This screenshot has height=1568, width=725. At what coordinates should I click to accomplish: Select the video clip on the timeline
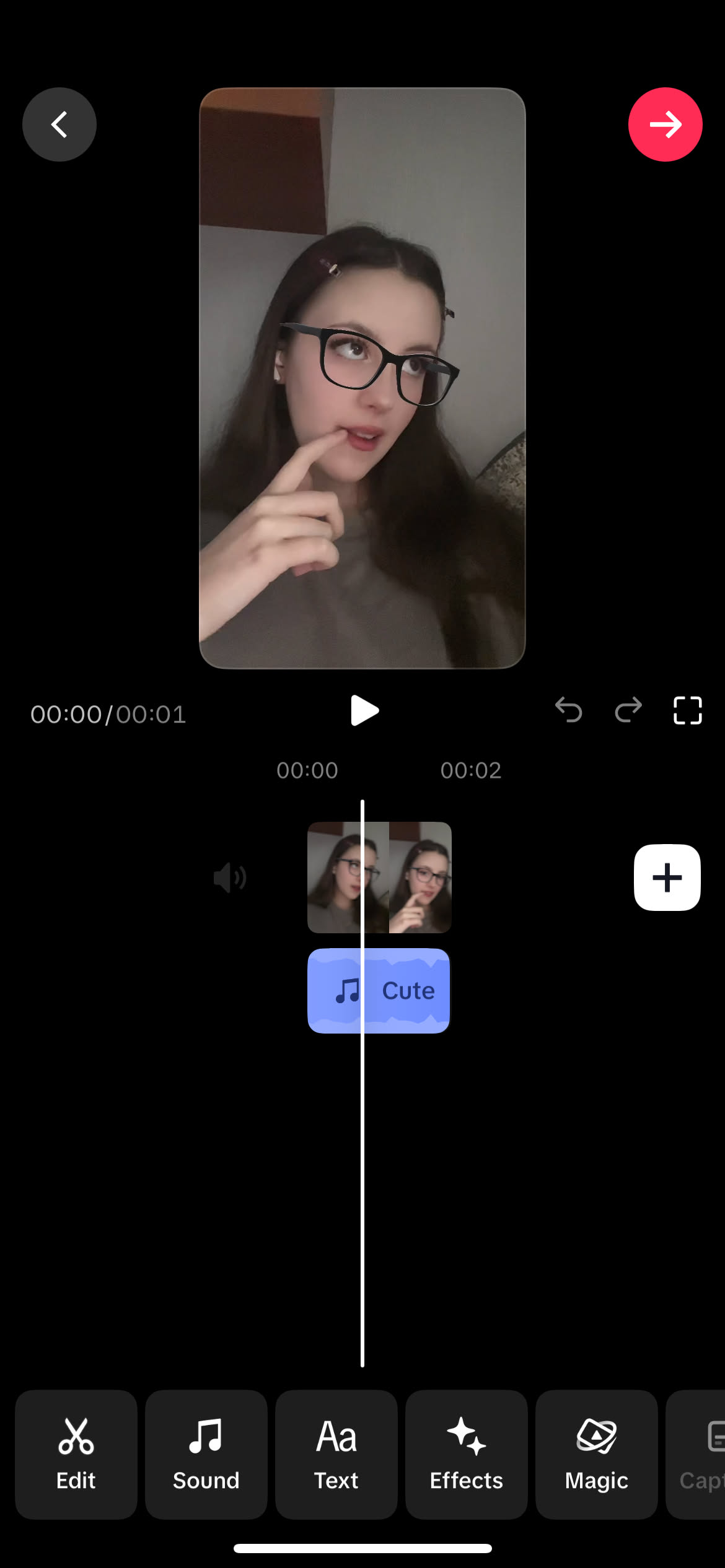click(x=409, y=878)
